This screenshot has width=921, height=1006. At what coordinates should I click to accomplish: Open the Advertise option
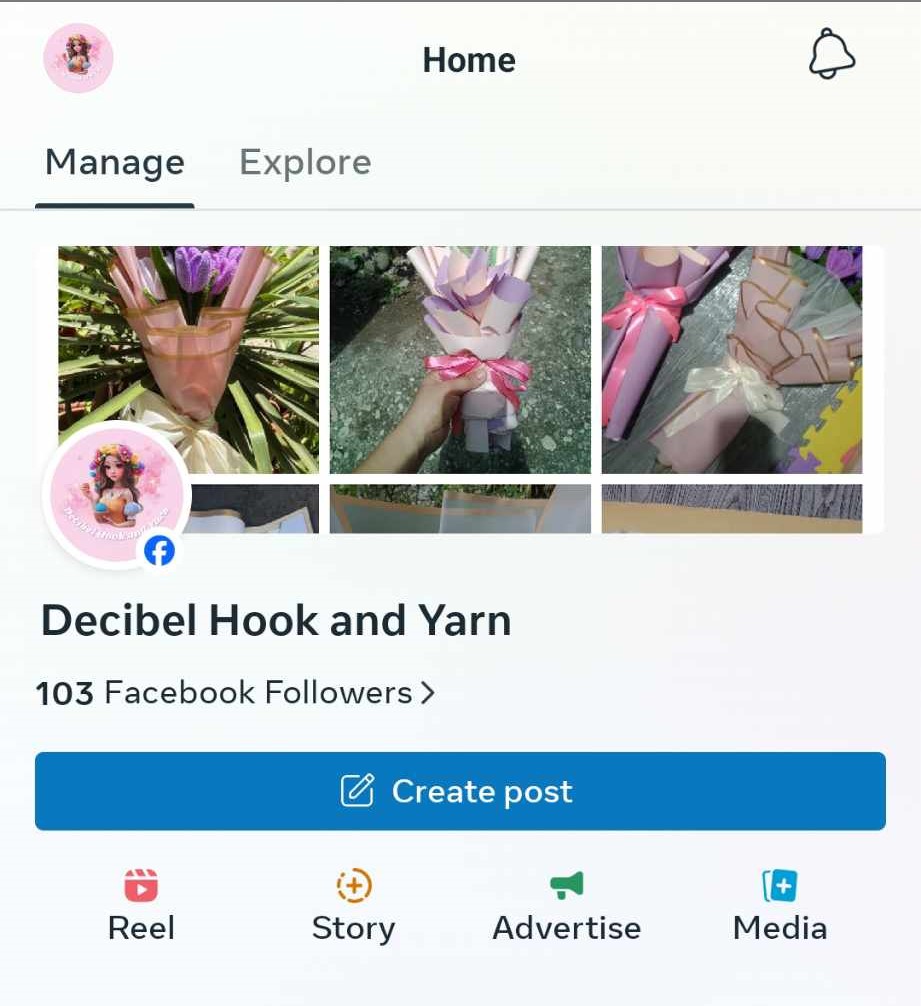click(566, 906)
